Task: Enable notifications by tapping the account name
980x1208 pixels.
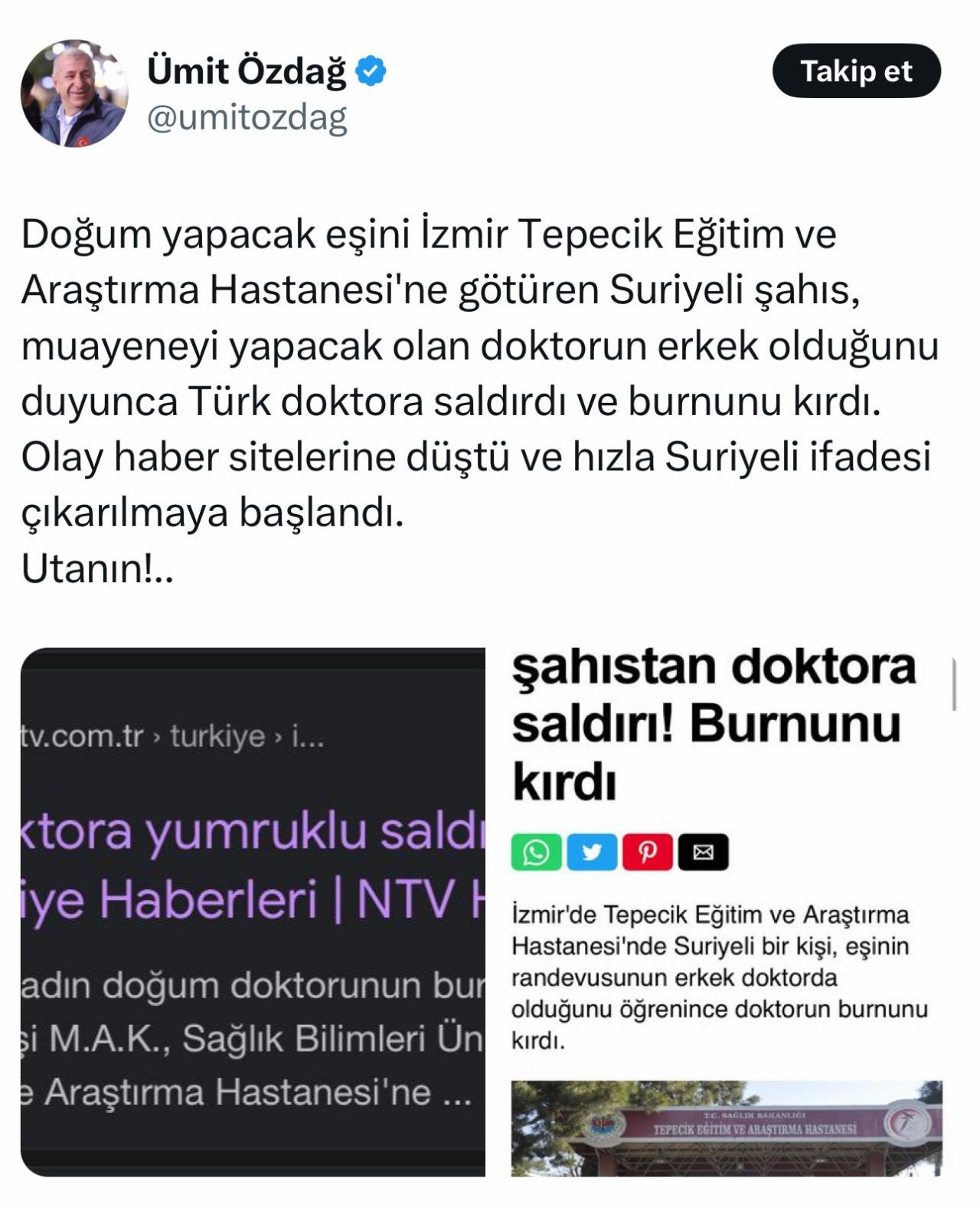Action: click(x=247, y=70)
